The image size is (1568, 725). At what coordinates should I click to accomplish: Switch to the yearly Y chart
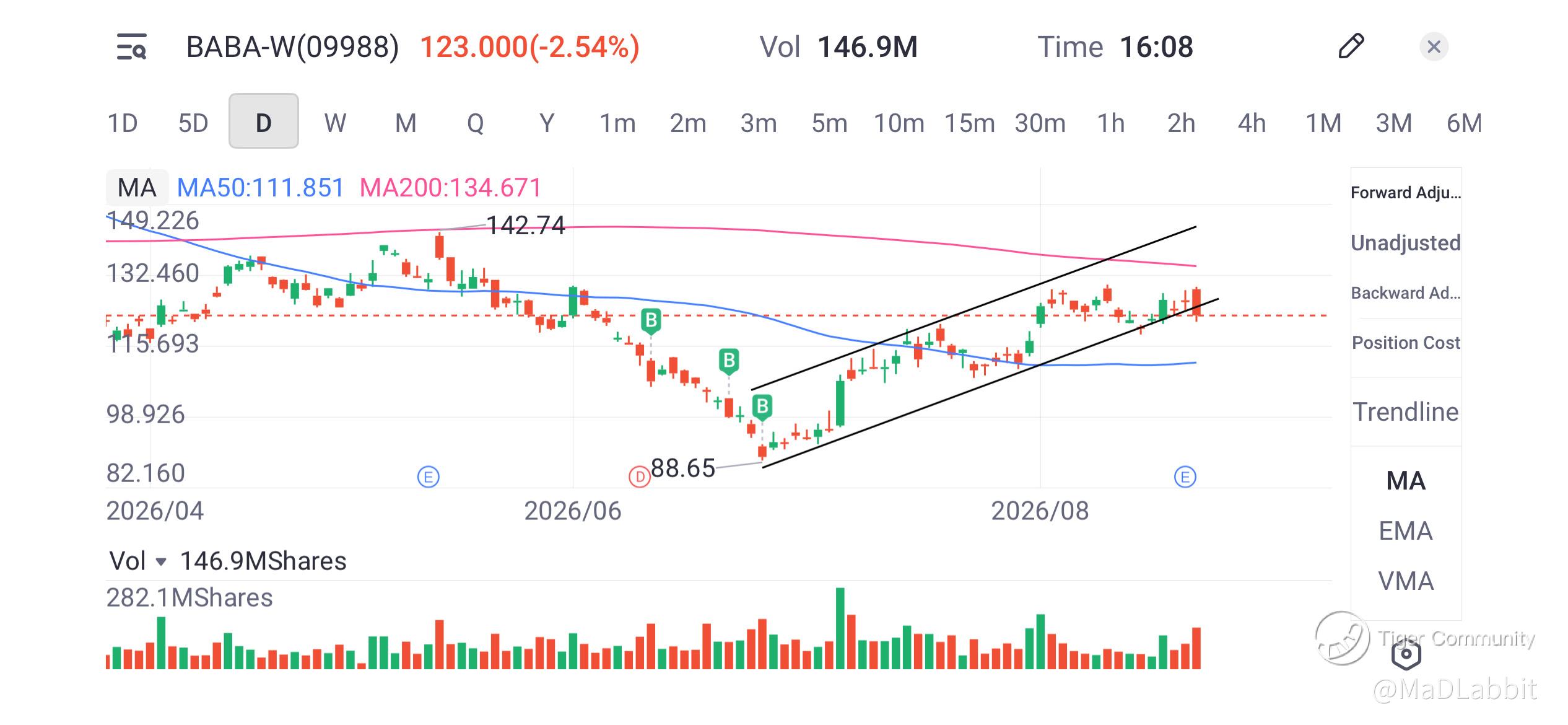[546, 123]
